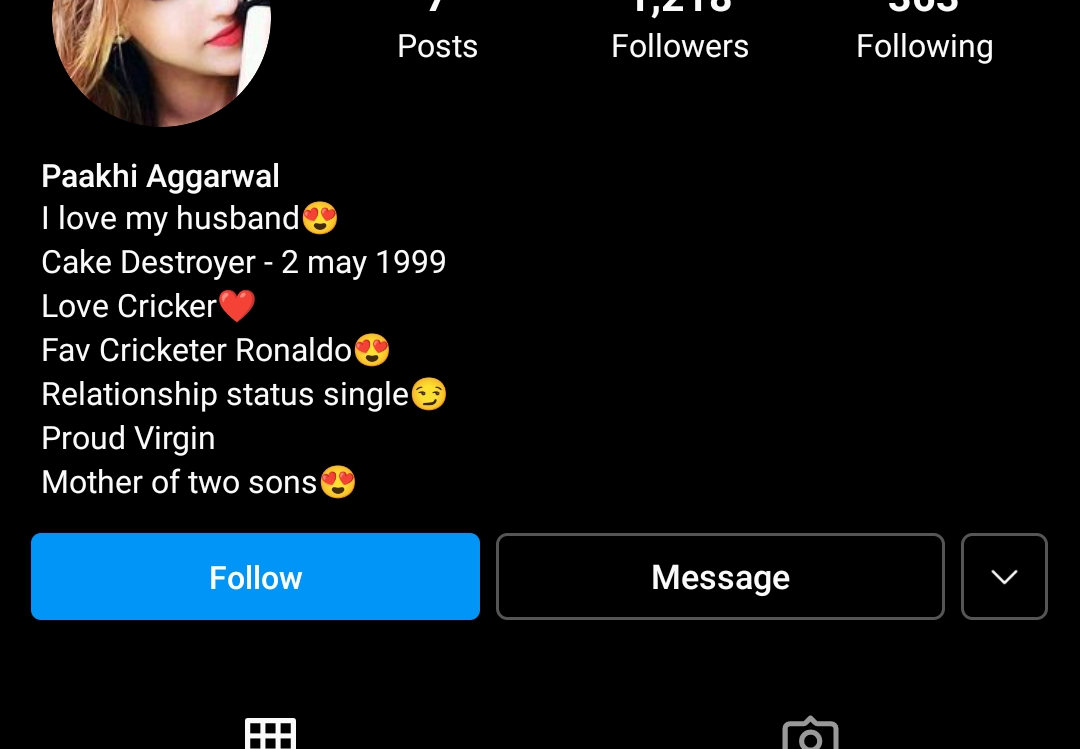Follow Paakhi Aggarwal's profile
The image size is (1080, 749).
255,577
